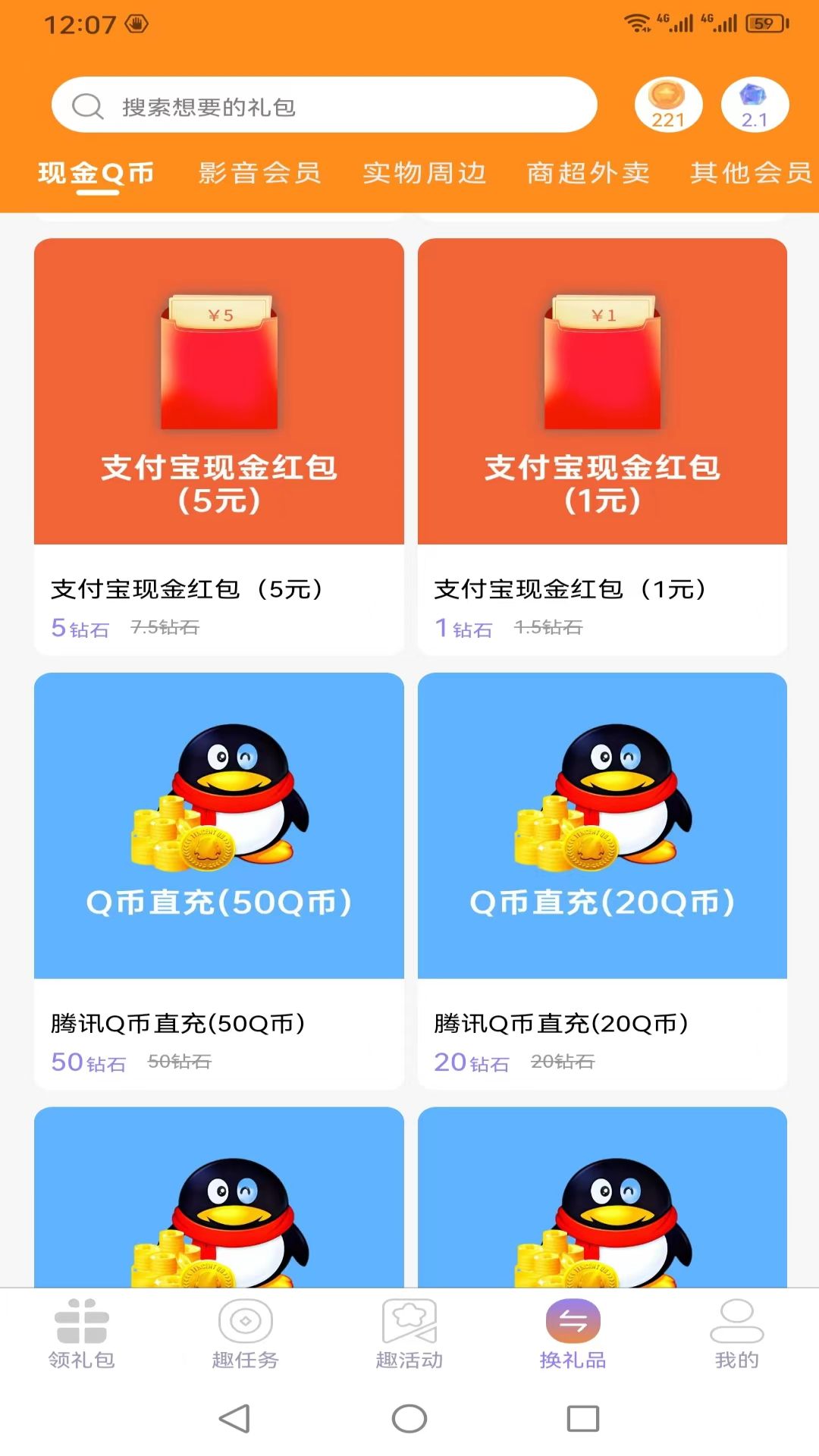Image resolution: width=819 pixels, height=1456 pixels.
Task: Go back using the system back button
Action: point(234,1418)
